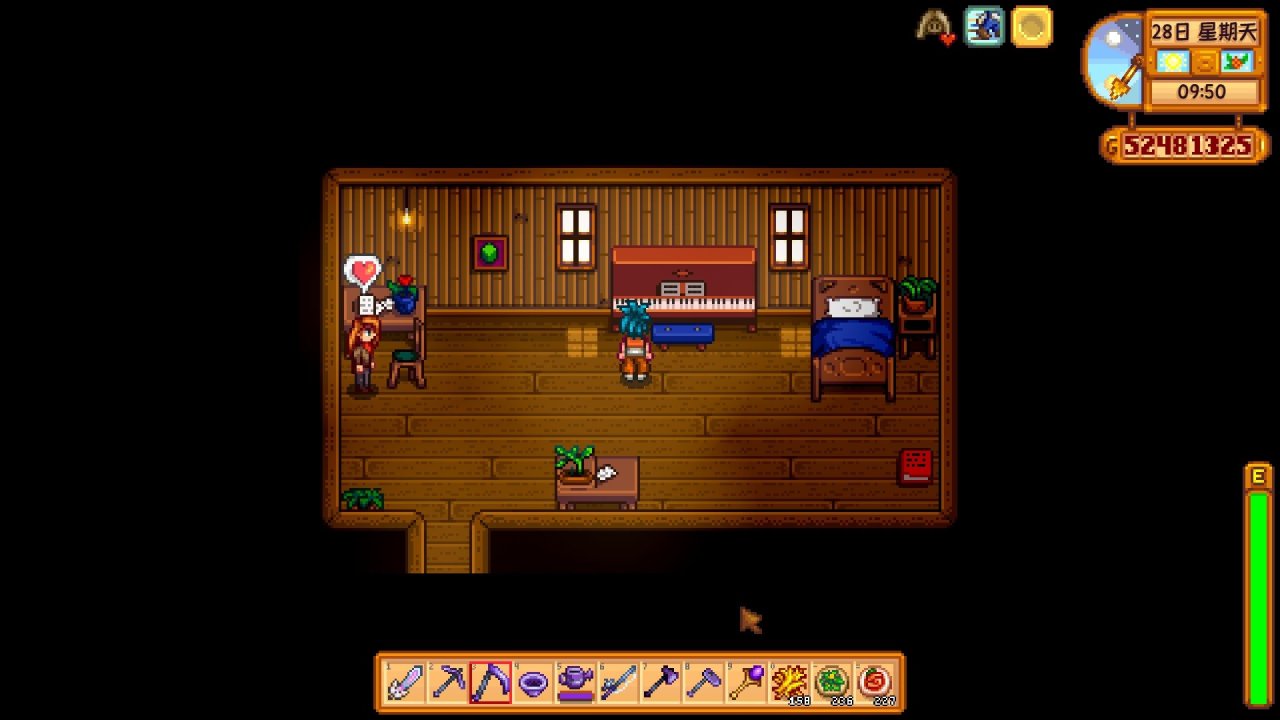Select the axe in slot 7
The height and width of the screenshot is (720, 1280).
tap(661, 683)
